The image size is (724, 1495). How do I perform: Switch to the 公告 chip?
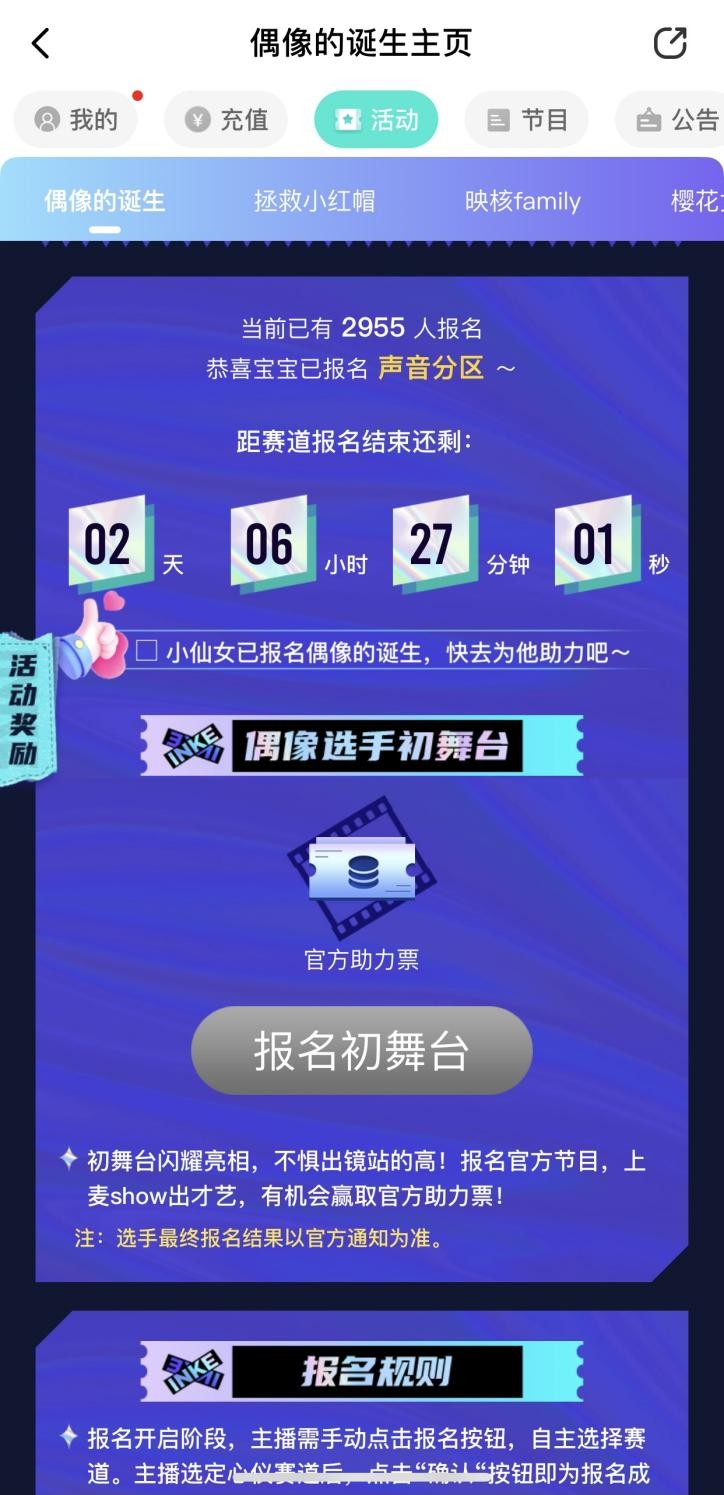tap(676, 120)
